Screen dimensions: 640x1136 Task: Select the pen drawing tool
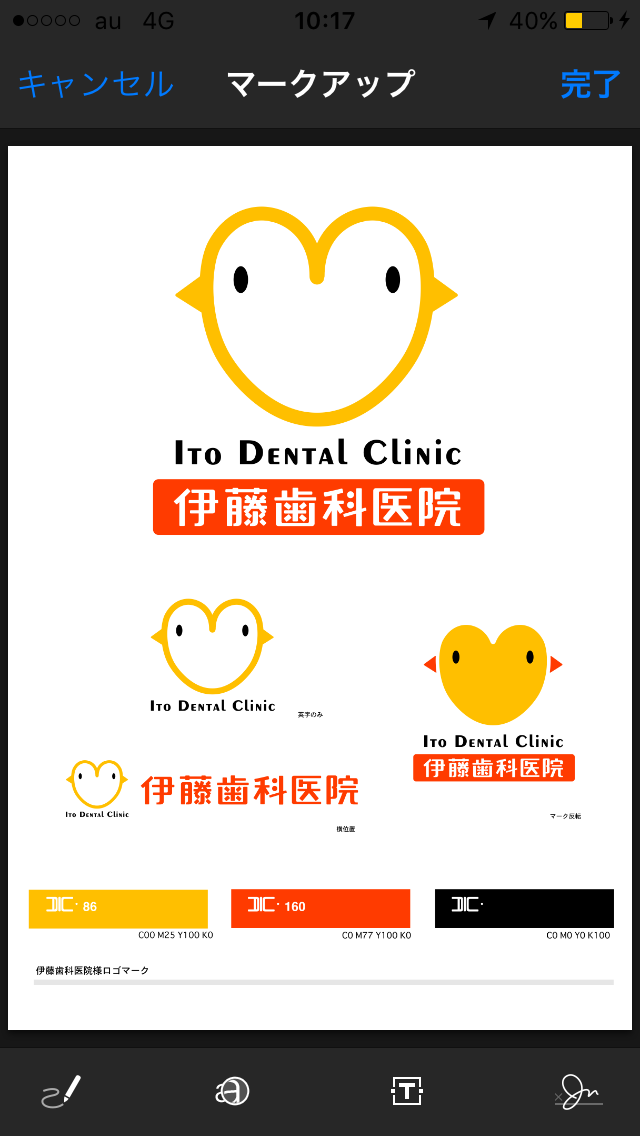coord(61,1091)
